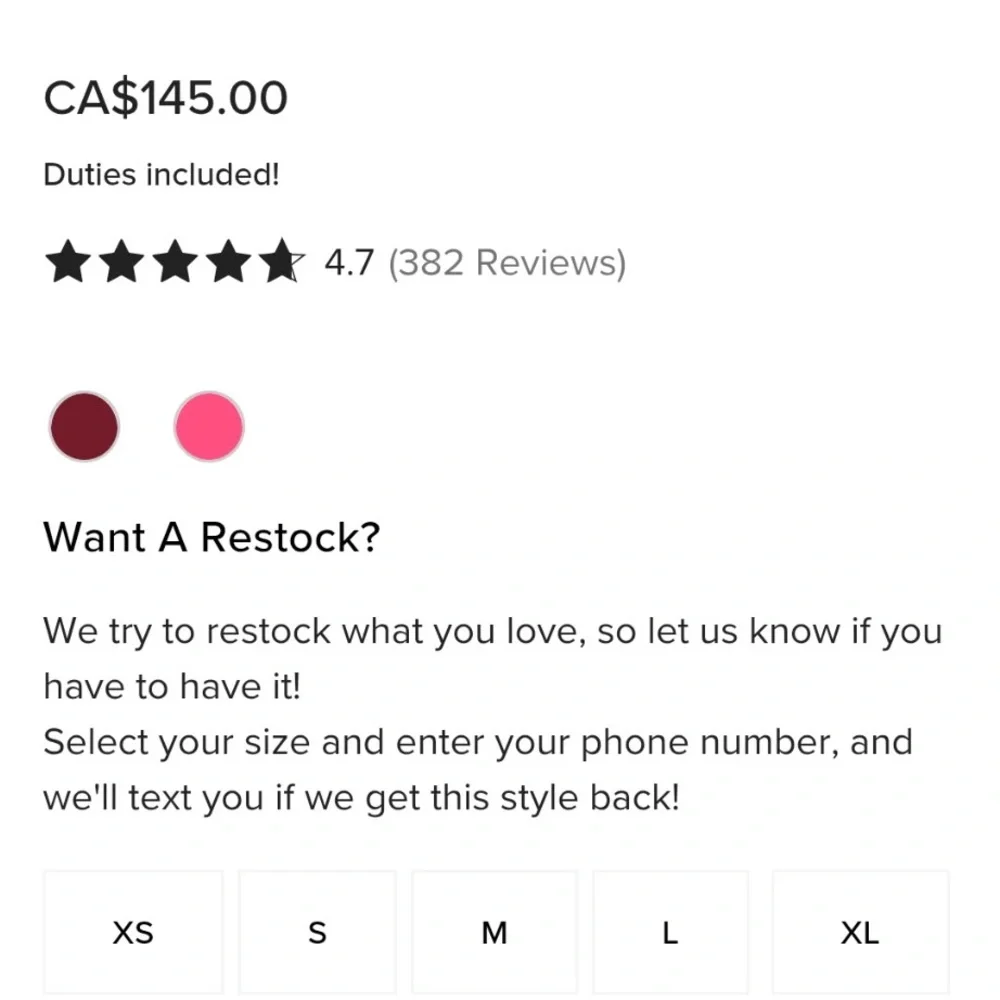Choose size M for restock
1000x1000 pixels.
494,932
